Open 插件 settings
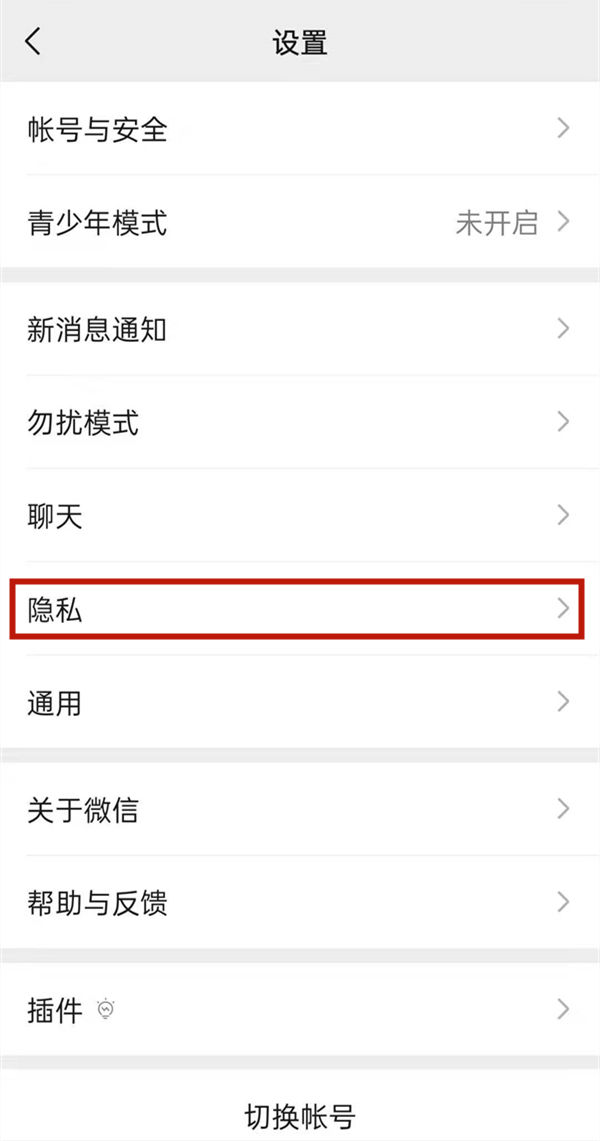600x1141 pixels. point(300,1009)
